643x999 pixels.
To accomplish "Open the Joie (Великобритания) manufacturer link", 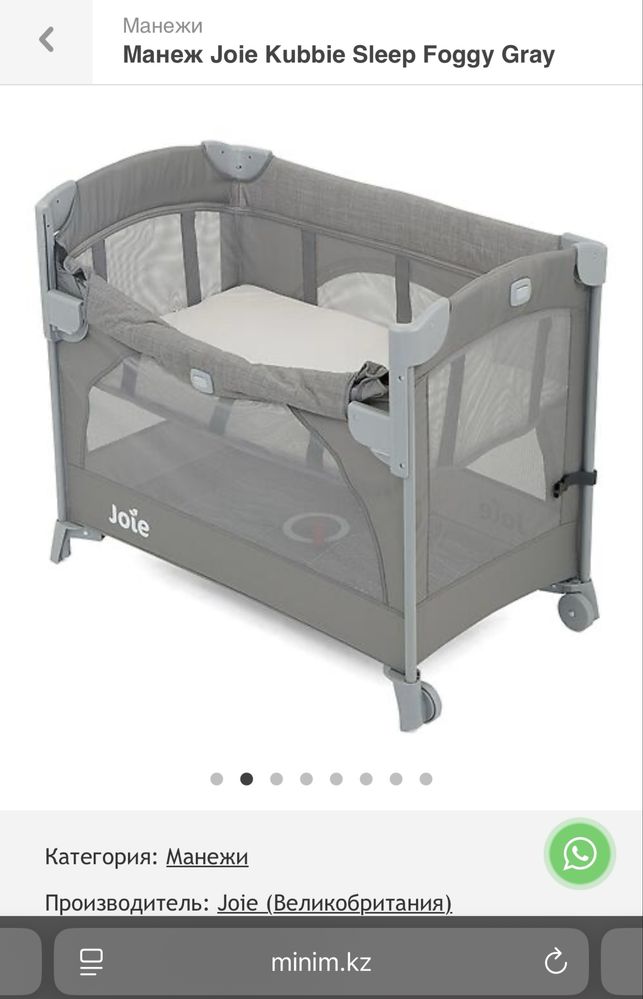I will (x=334, y=904).
